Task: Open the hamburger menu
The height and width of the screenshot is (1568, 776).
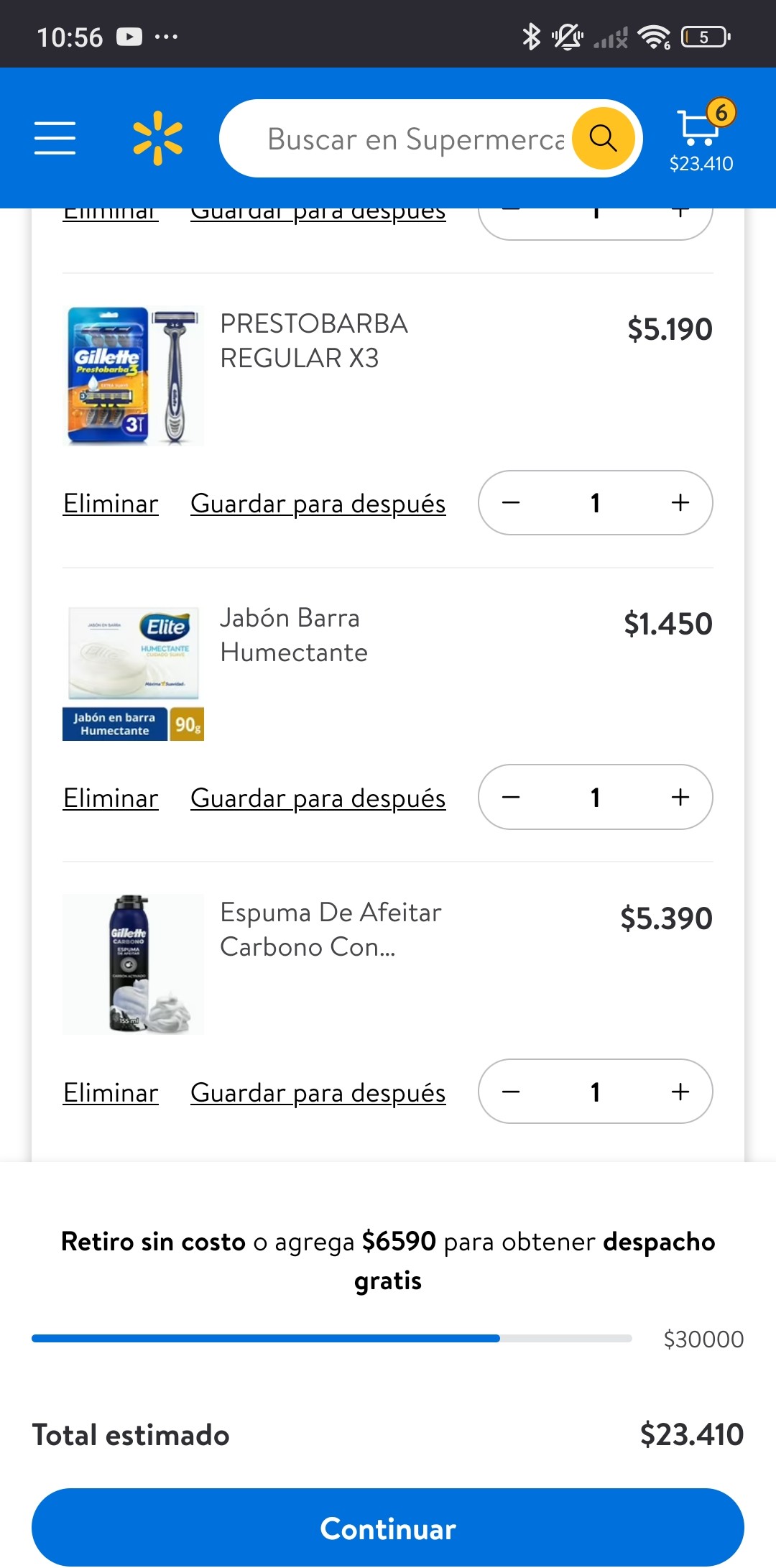Action: click(x=55, y=138)
